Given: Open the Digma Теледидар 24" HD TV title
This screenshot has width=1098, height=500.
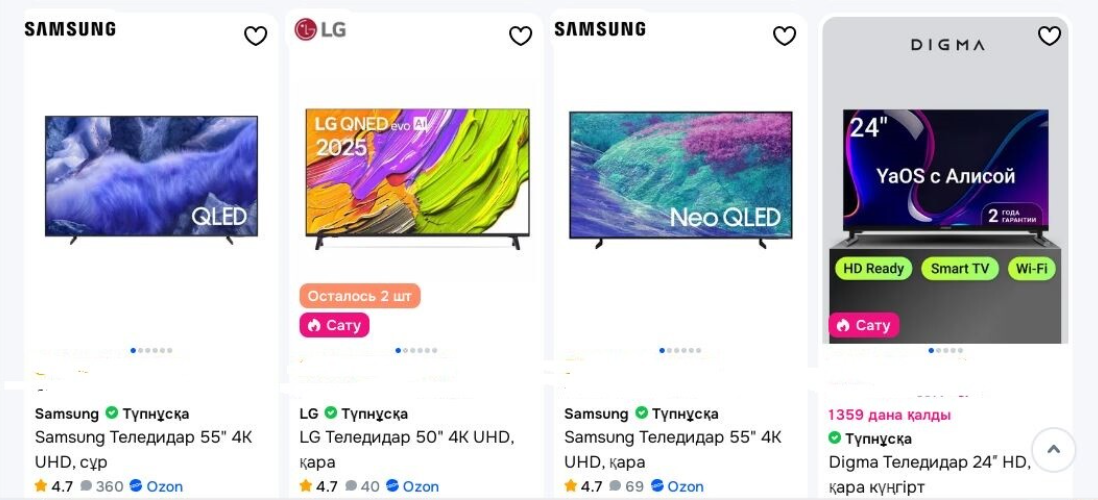Looking at the screenshot, I should pyautogui.click(x=928, y=474).
